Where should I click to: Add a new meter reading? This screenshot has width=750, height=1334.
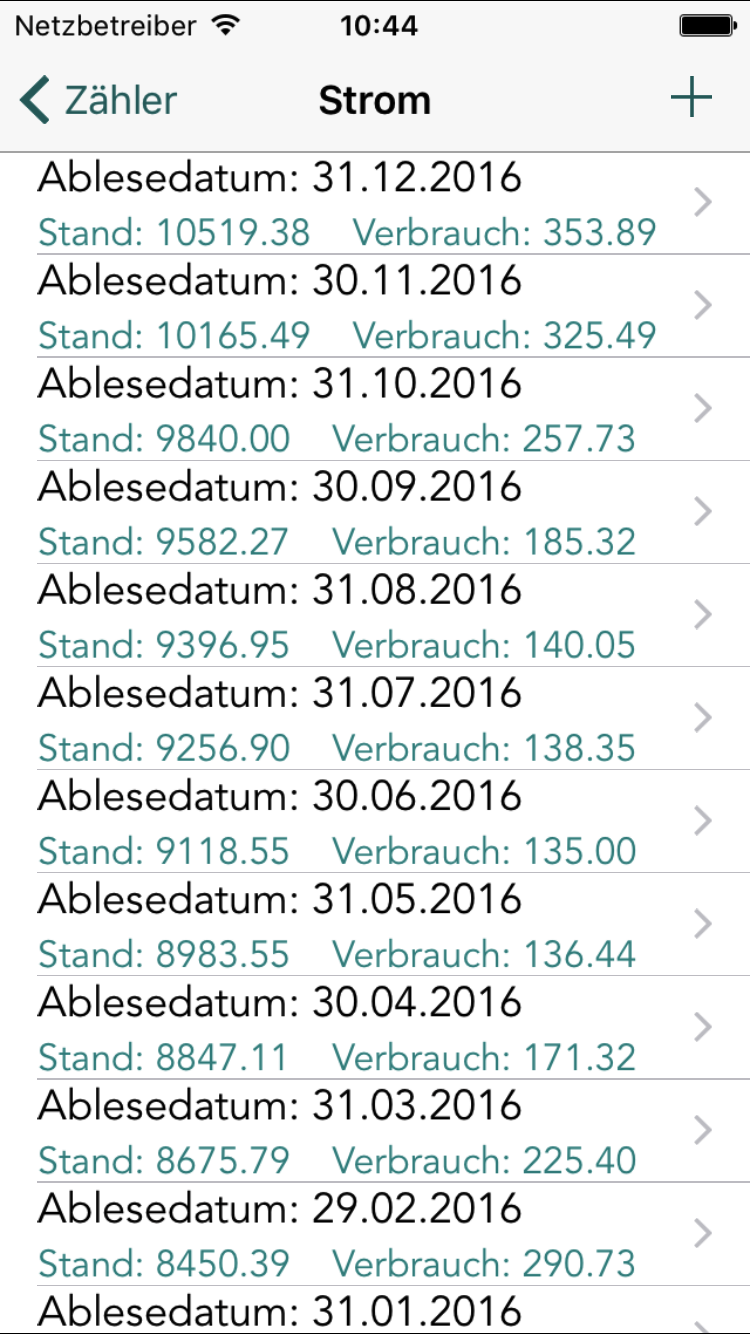[x=691, y=99]
